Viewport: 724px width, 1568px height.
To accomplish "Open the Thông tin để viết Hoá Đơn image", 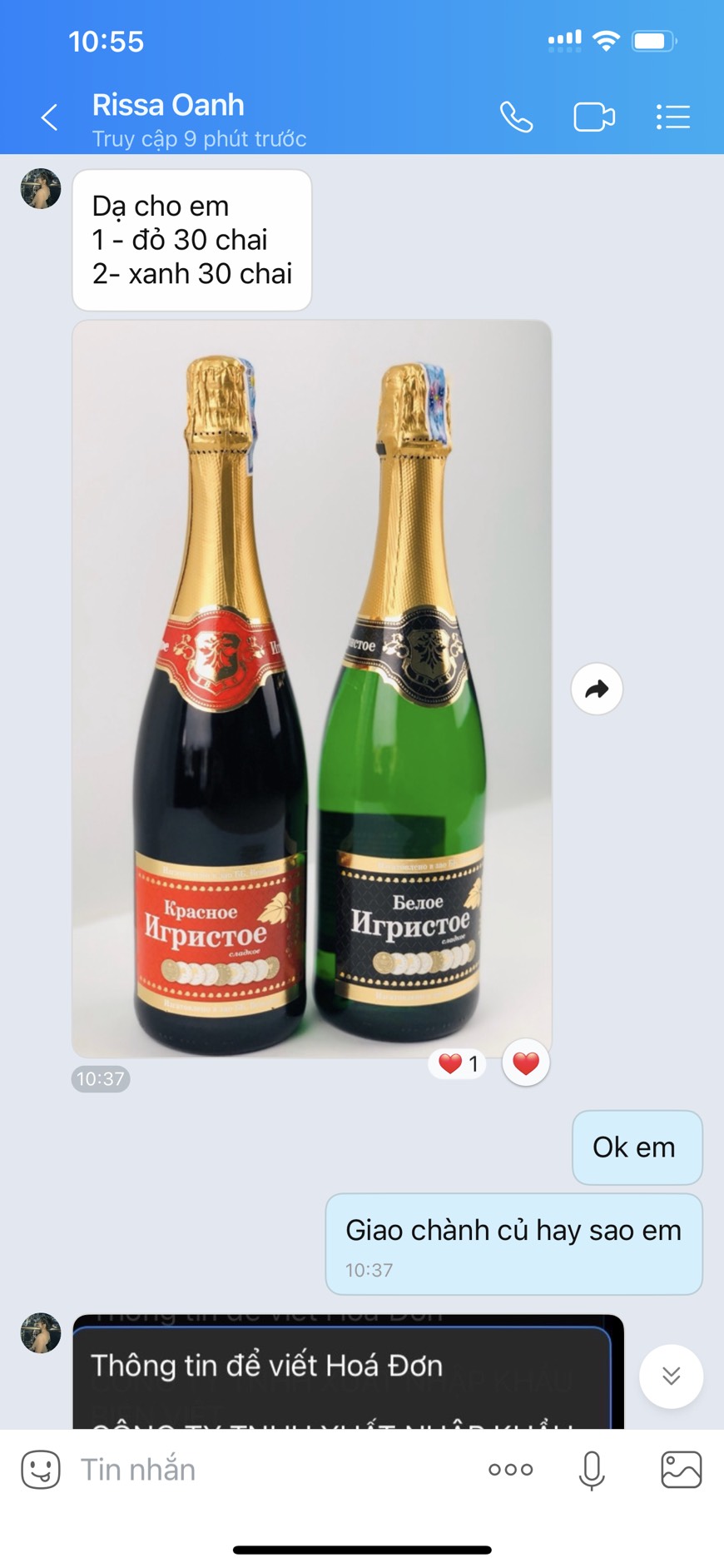I will point(348,1372).
